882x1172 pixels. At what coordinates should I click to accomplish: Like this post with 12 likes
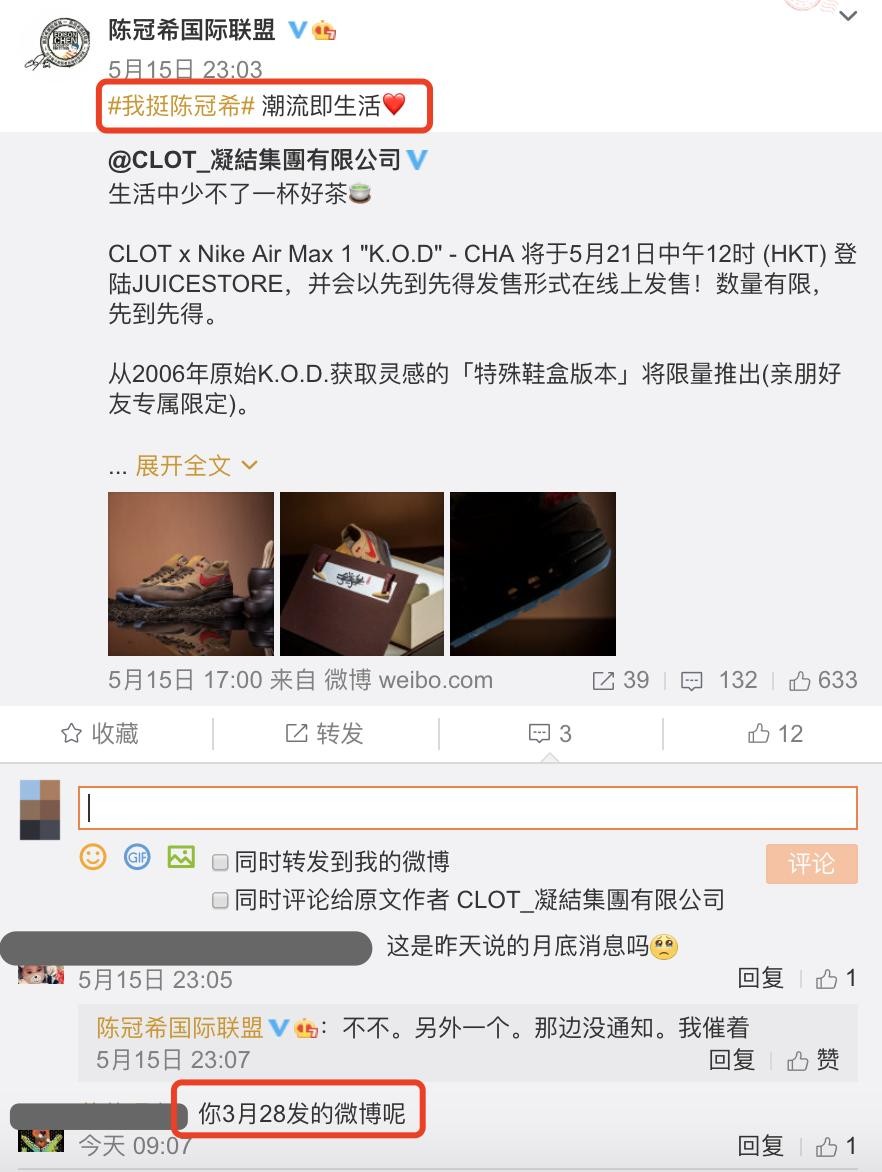[x=775, y=734]
